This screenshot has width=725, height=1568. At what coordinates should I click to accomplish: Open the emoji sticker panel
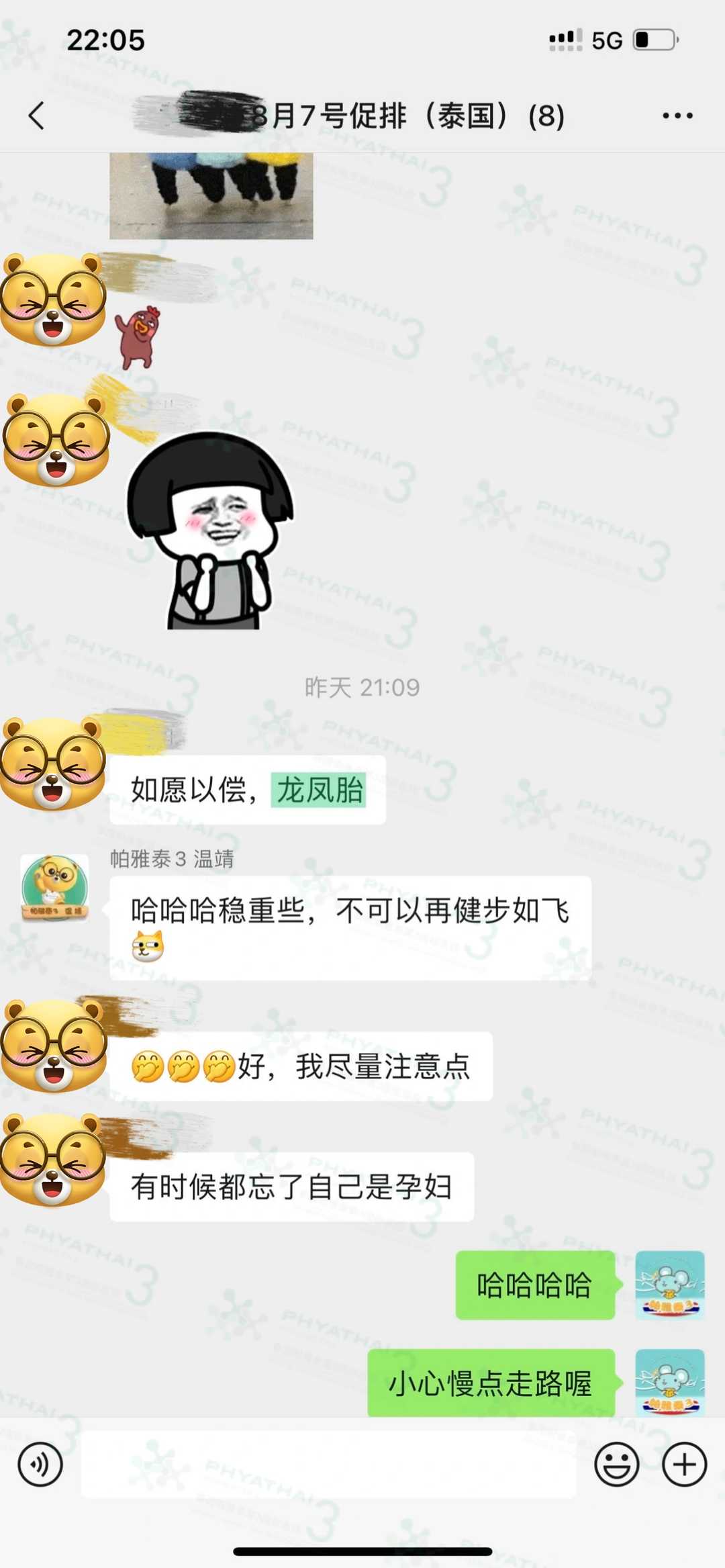[x=616, y=1464]
